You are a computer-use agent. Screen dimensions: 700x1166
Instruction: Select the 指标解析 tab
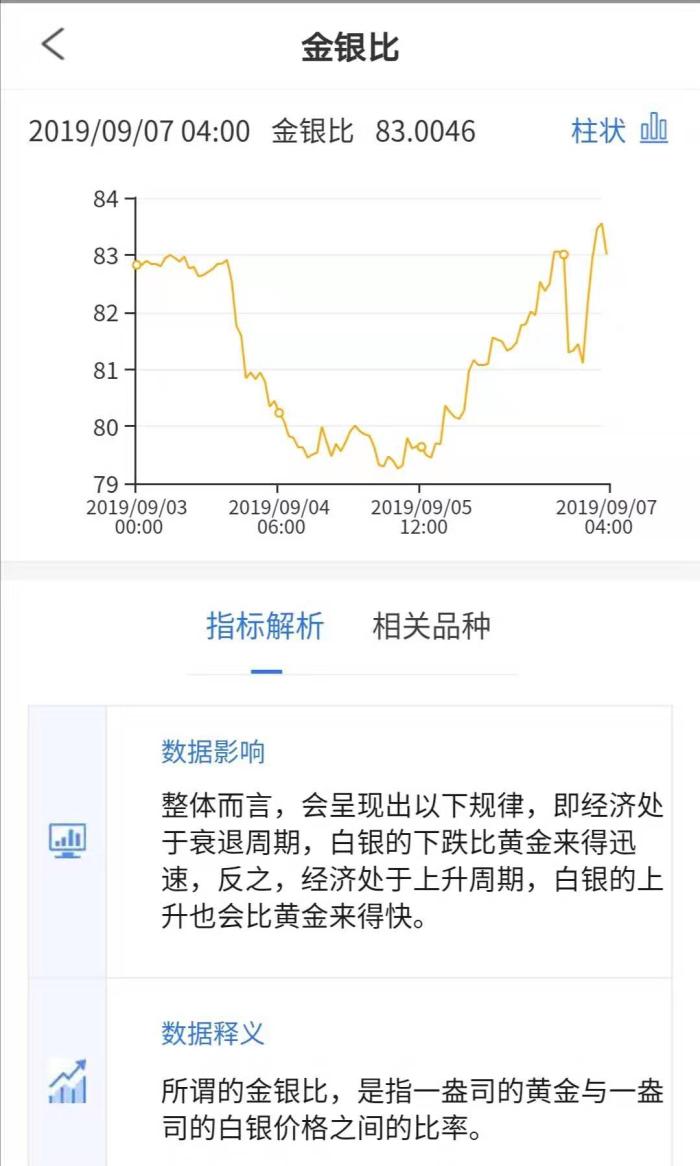point(266,626)
